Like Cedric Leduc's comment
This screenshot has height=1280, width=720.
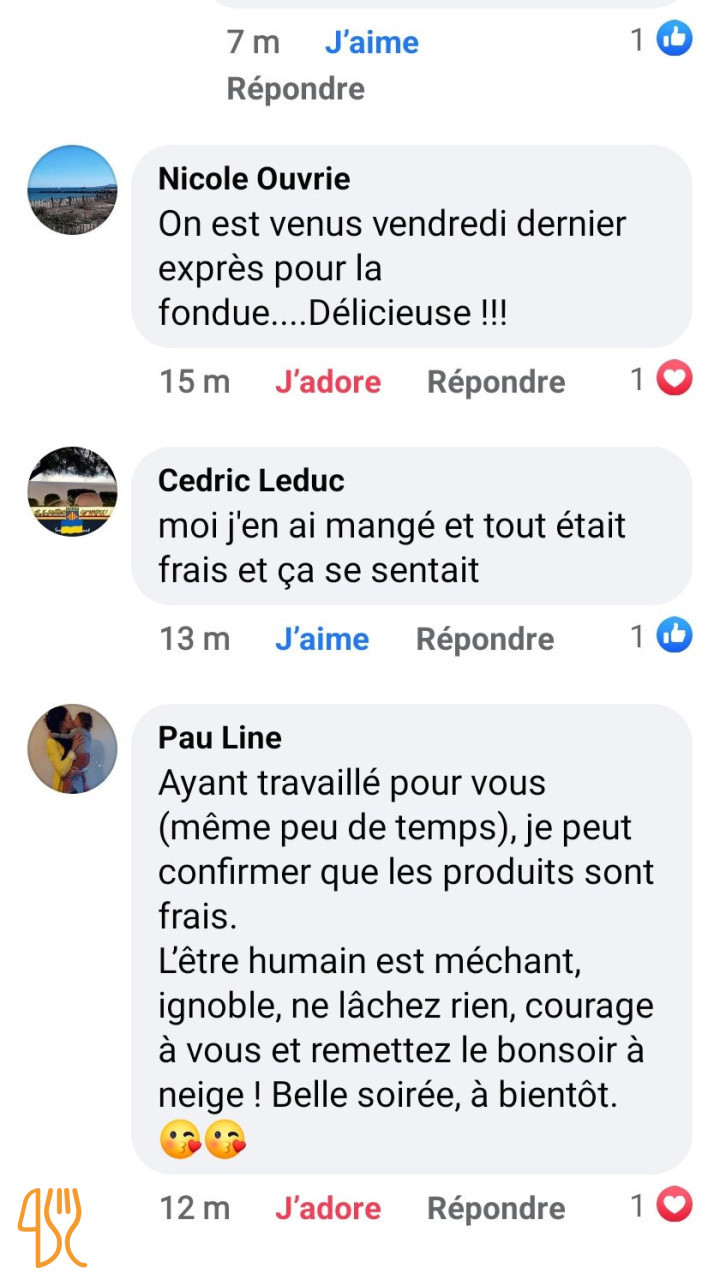click(x=322, y=639)
